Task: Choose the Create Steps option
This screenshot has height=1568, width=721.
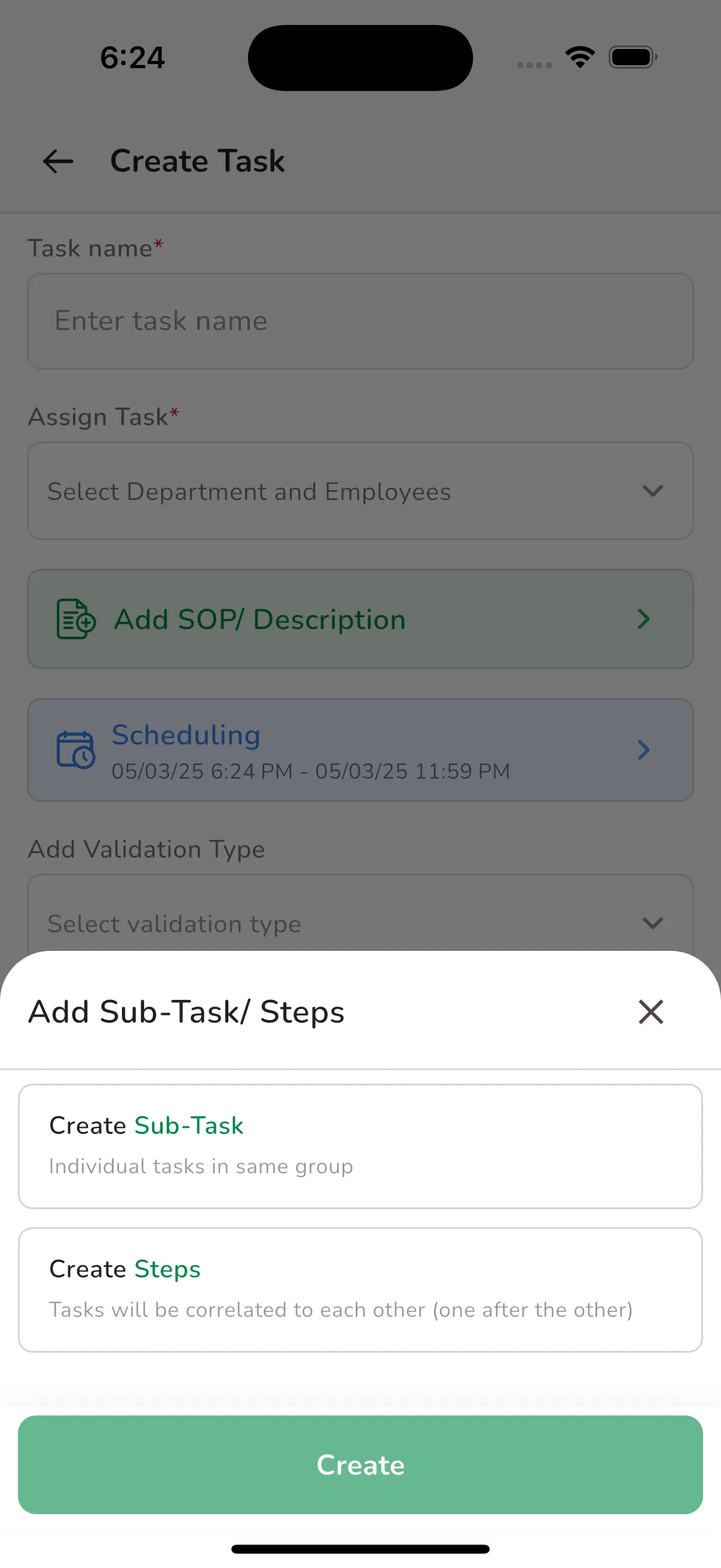Action: 360,1288
